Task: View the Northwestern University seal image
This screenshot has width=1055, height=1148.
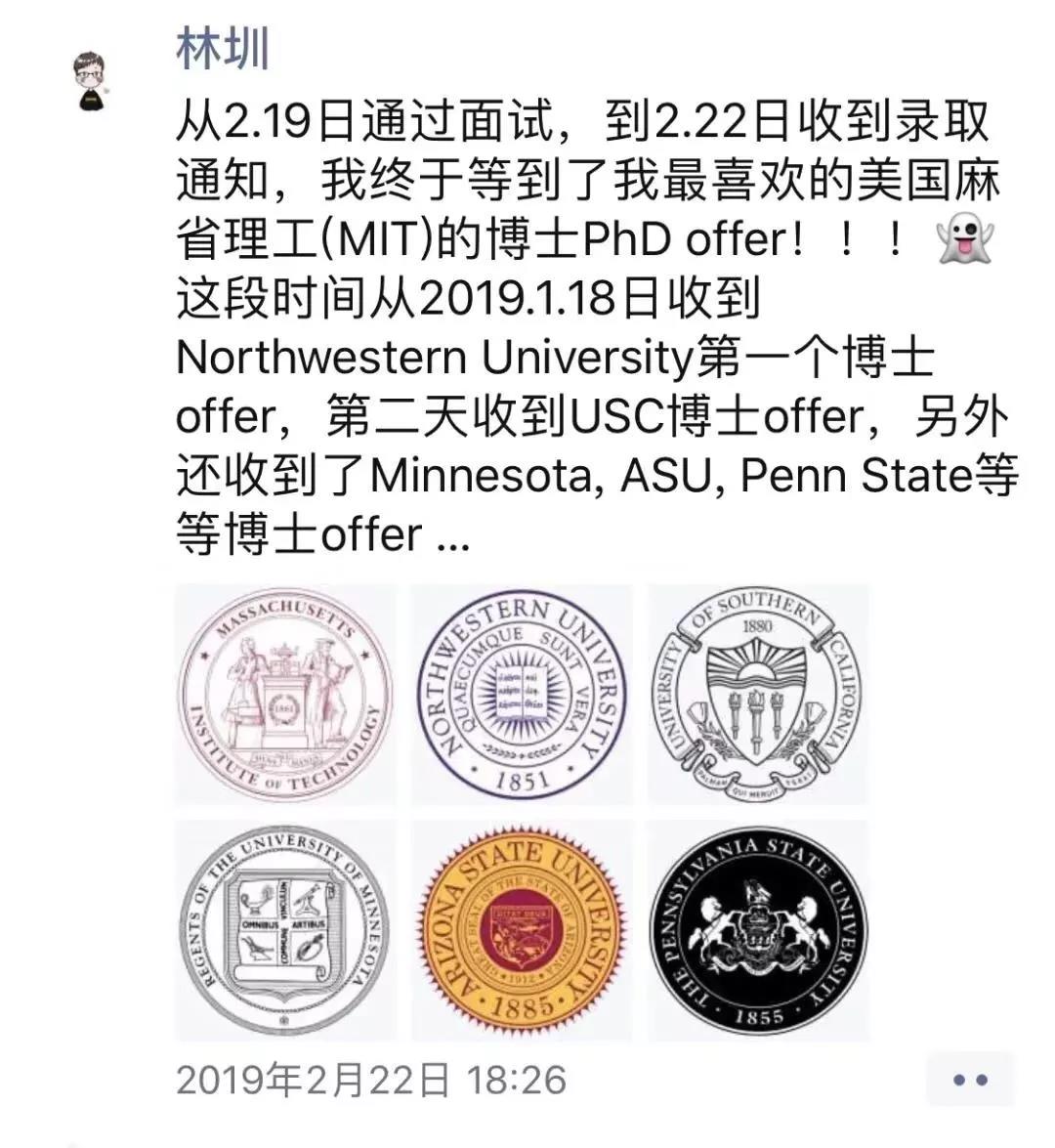Action: 522,695
